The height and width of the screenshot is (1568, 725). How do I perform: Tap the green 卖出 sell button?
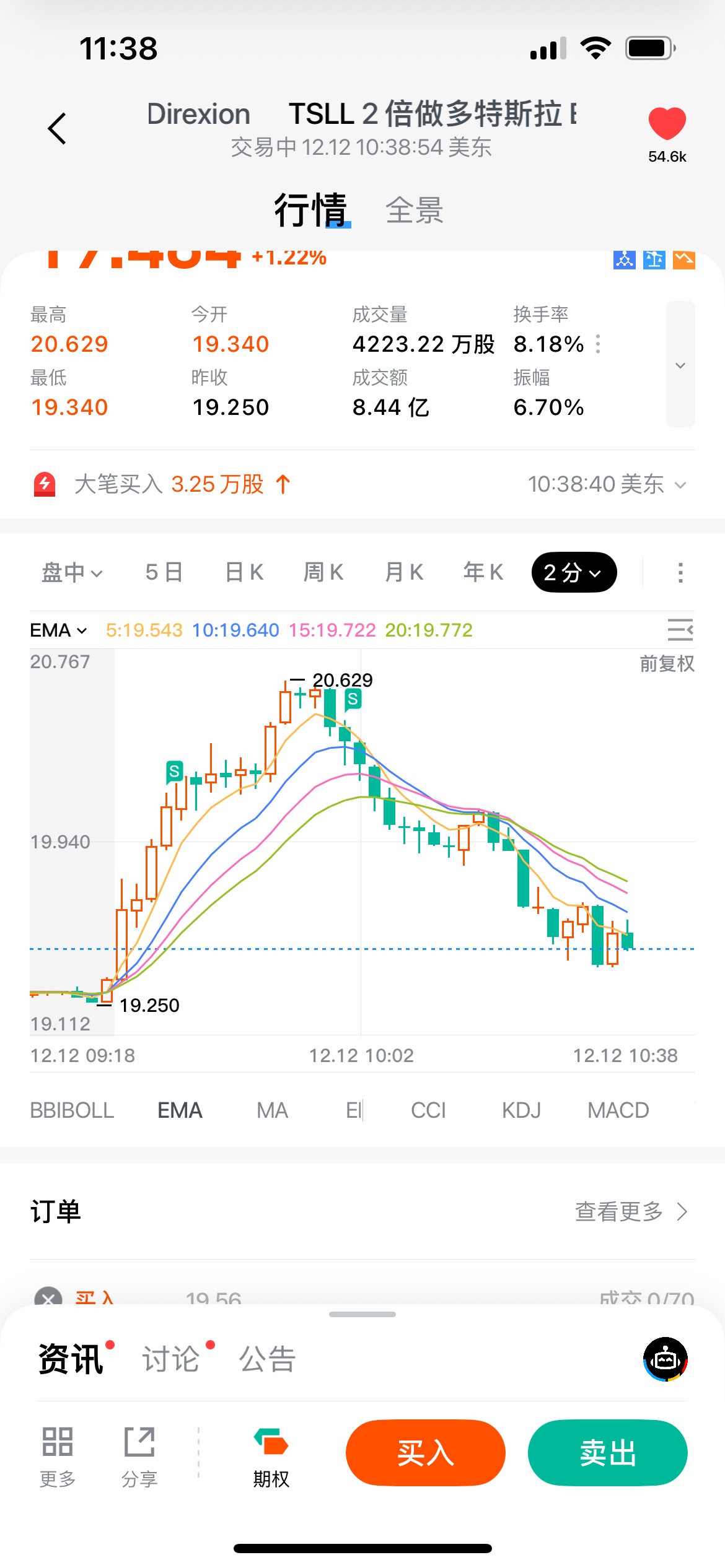pos(607,1453)
